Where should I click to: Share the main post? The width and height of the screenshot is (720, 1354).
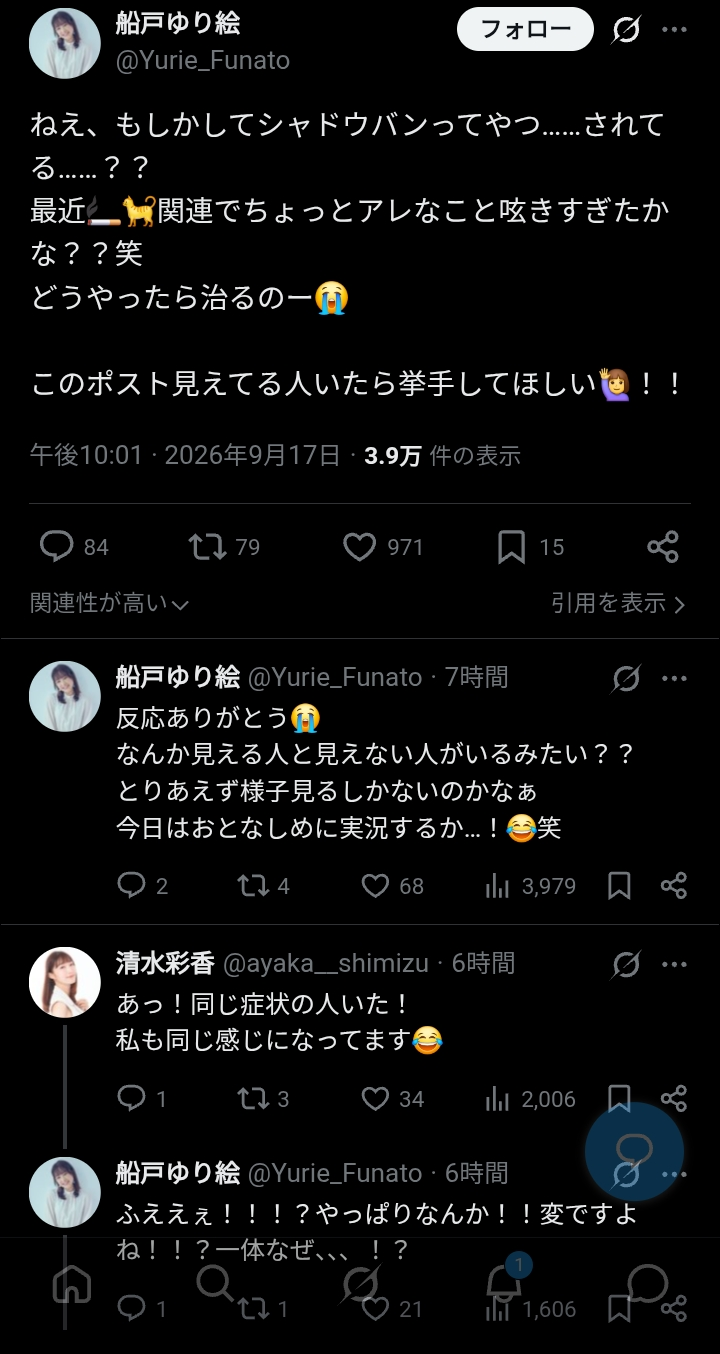click(x=663, y=547)
